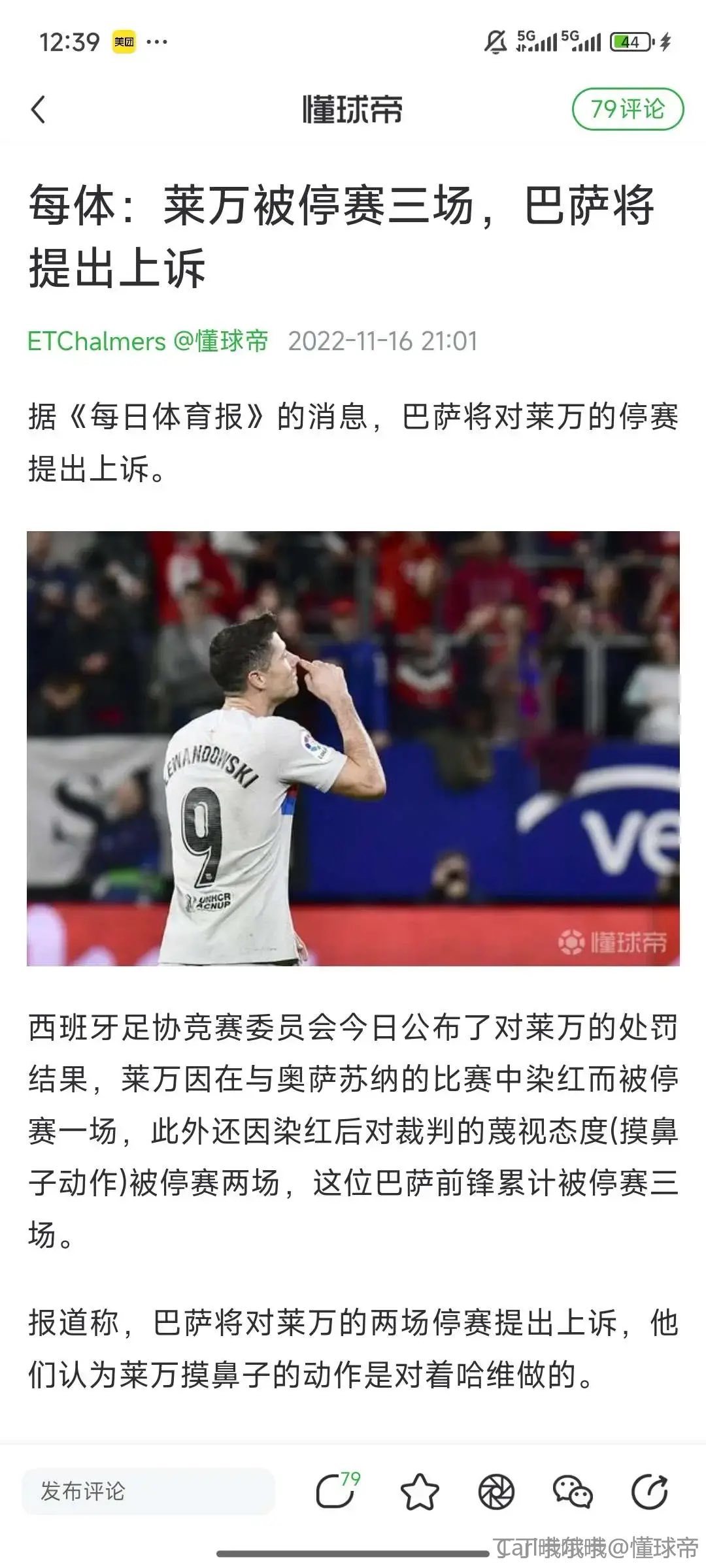706x1568 pixels.
Task: Tap the 发布评论 comment input field
Action: 148,1492
